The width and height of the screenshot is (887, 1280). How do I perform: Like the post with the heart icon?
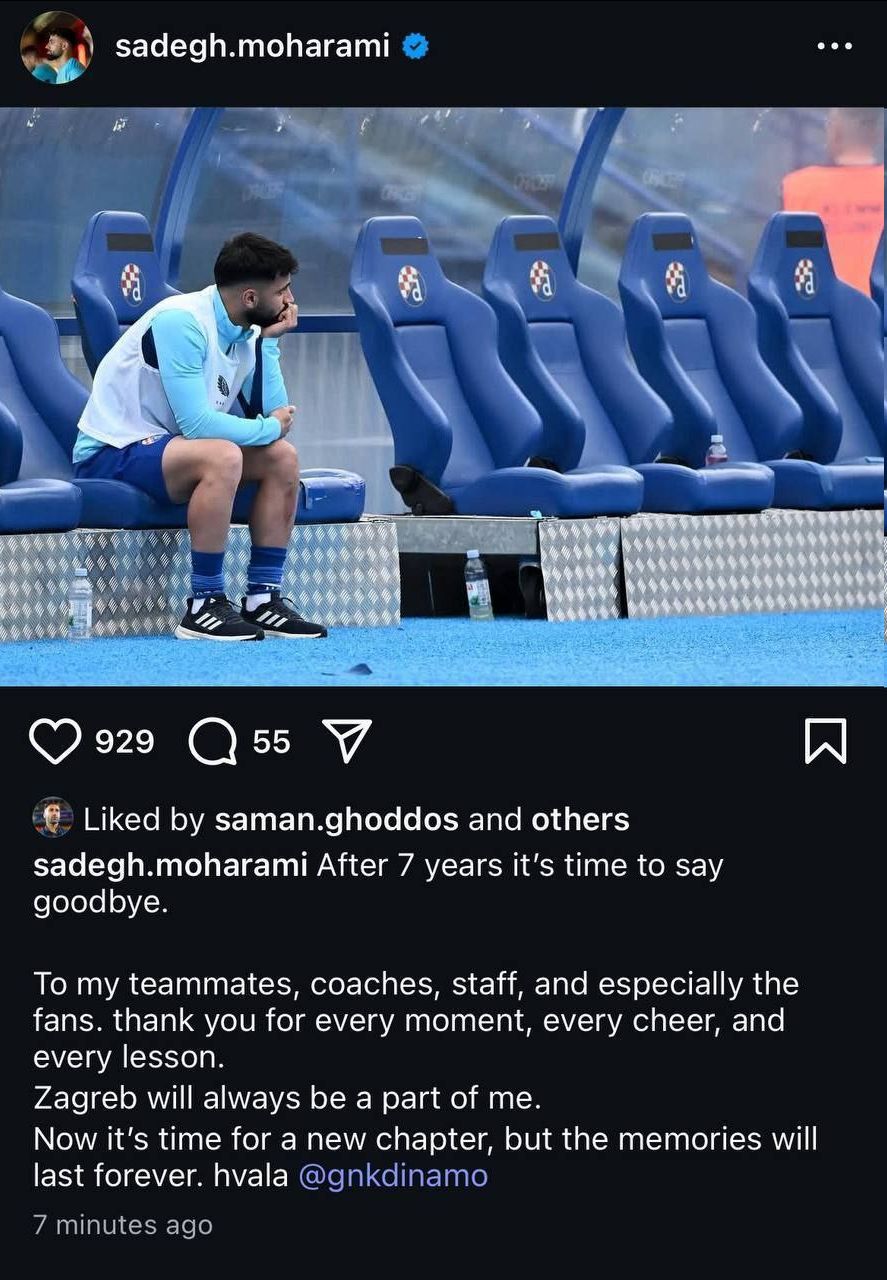point(55,742)
